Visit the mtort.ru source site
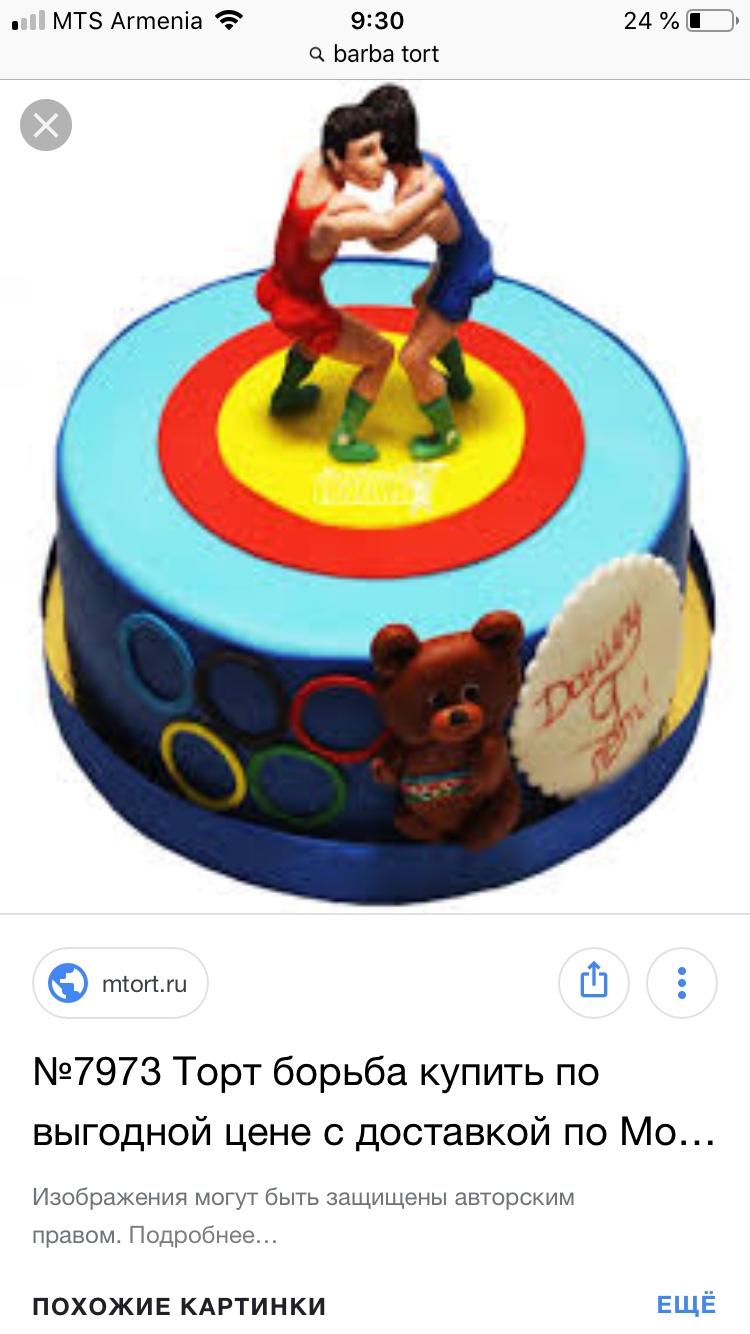Image resolution: width=750 pixels, height=1334 pixels. point(121,983)
